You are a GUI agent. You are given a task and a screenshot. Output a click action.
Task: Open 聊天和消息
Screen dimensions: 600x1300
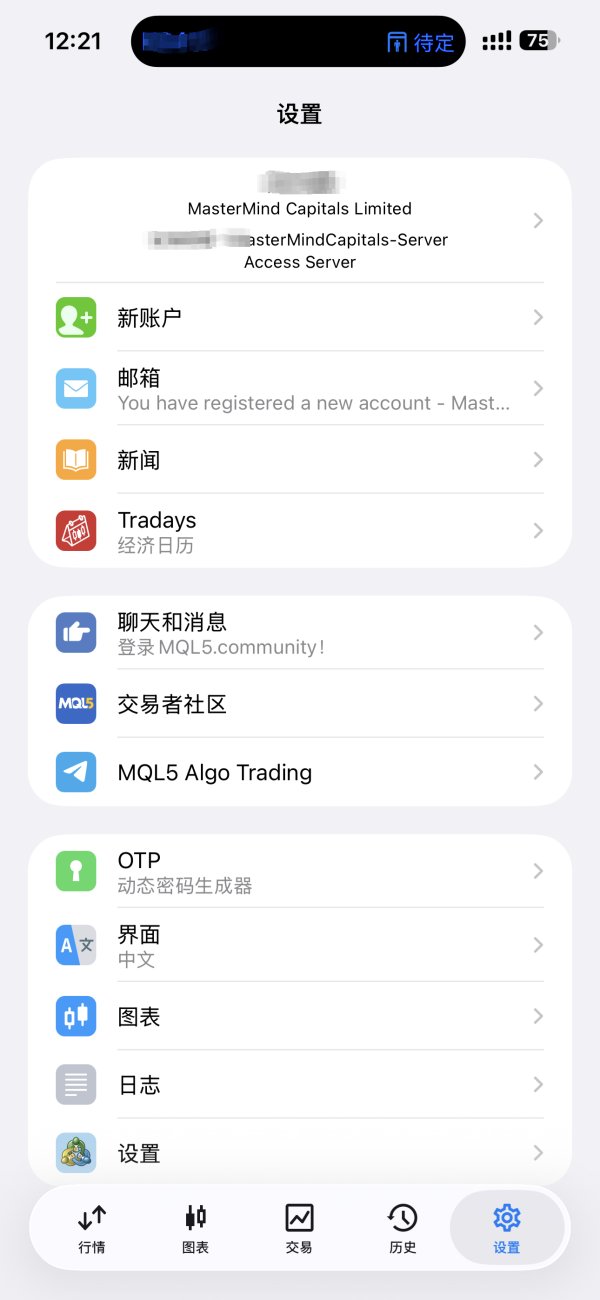(x=300, y=633)
